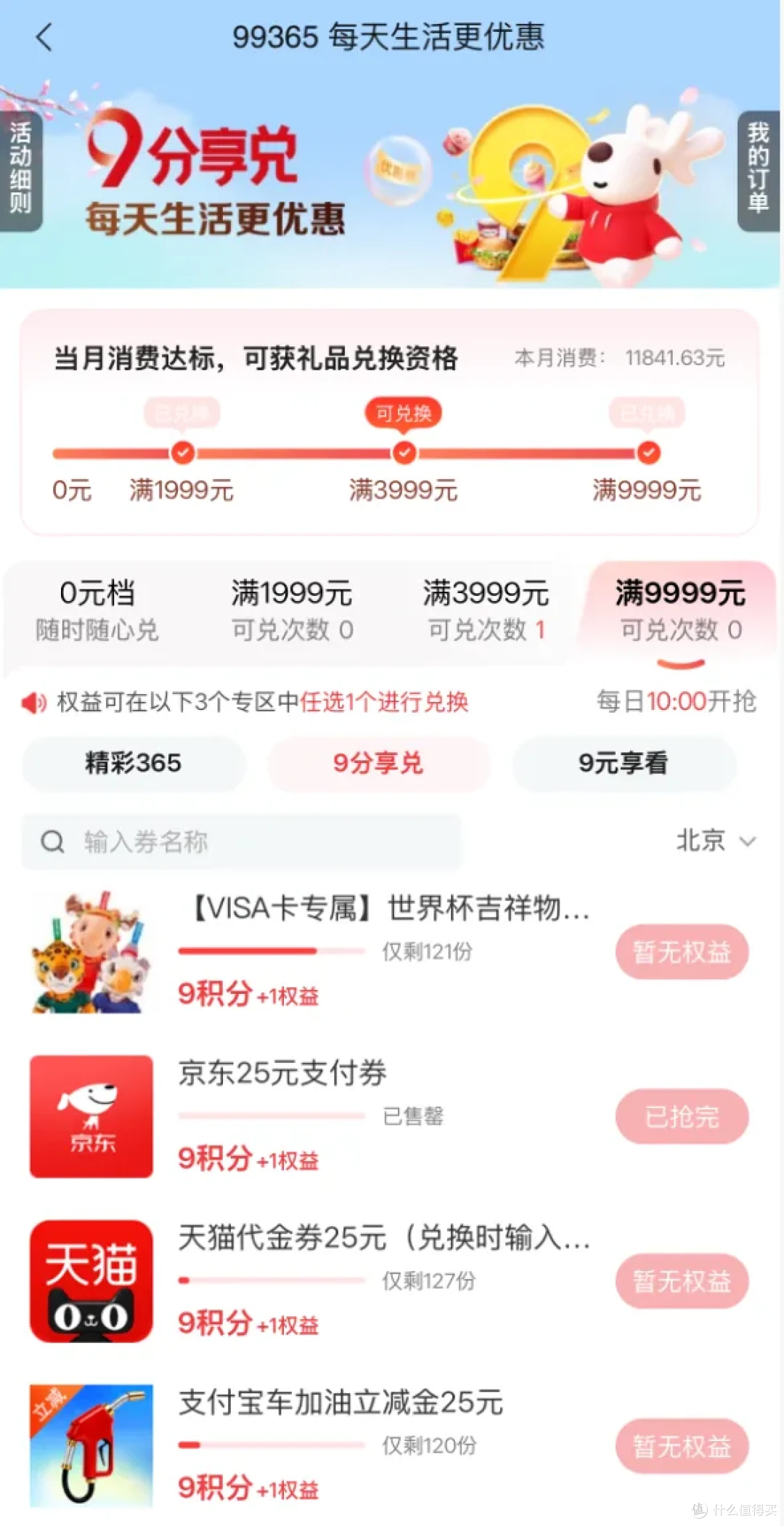
Task: Go back using the top-left arrow
Action: [x=45, y=37]
